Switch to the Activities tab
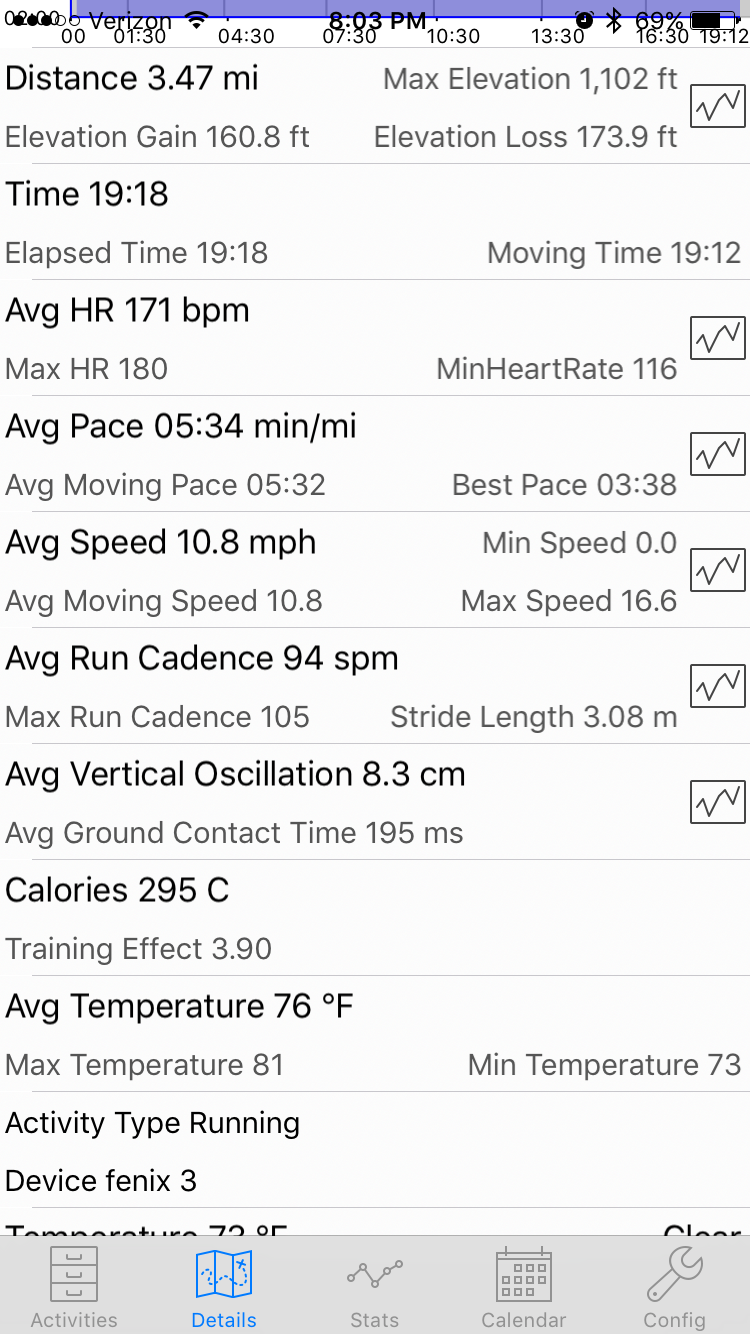 pyautogui.click(x=74, y=1286)
